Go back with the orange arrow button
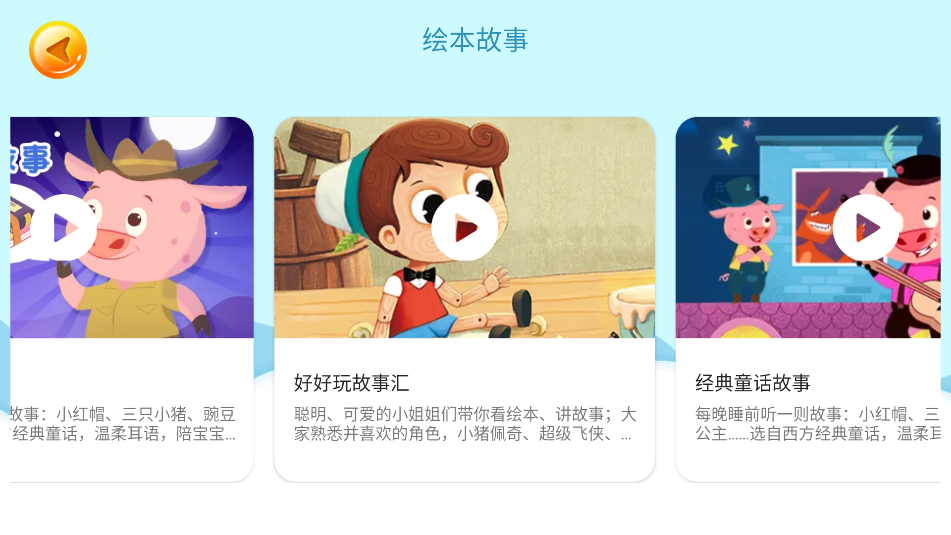The width and height of the screenshot is (951, 535). (x=58, y=50)
